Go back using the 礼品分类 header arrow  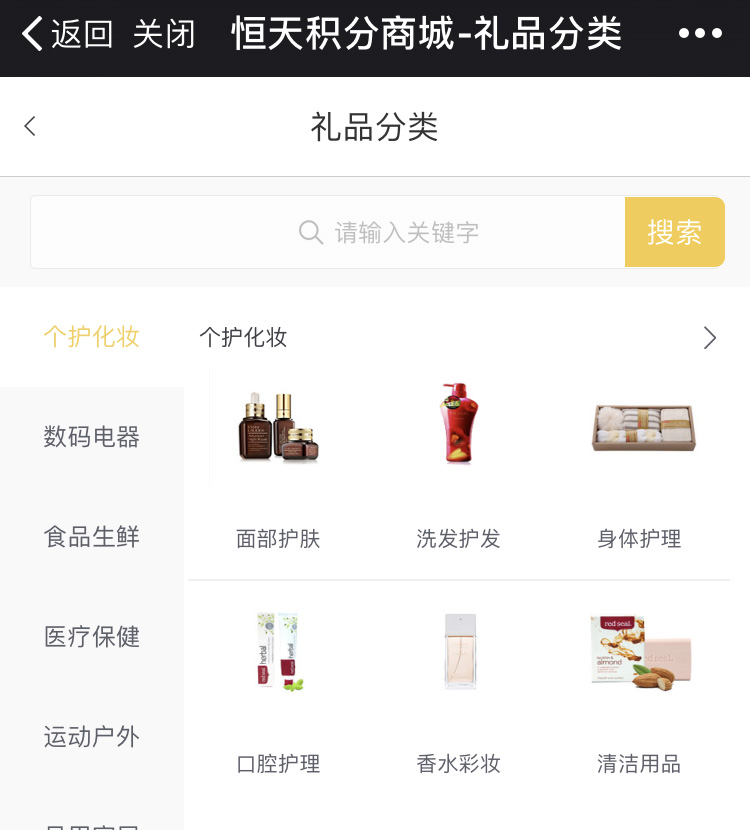30,126
